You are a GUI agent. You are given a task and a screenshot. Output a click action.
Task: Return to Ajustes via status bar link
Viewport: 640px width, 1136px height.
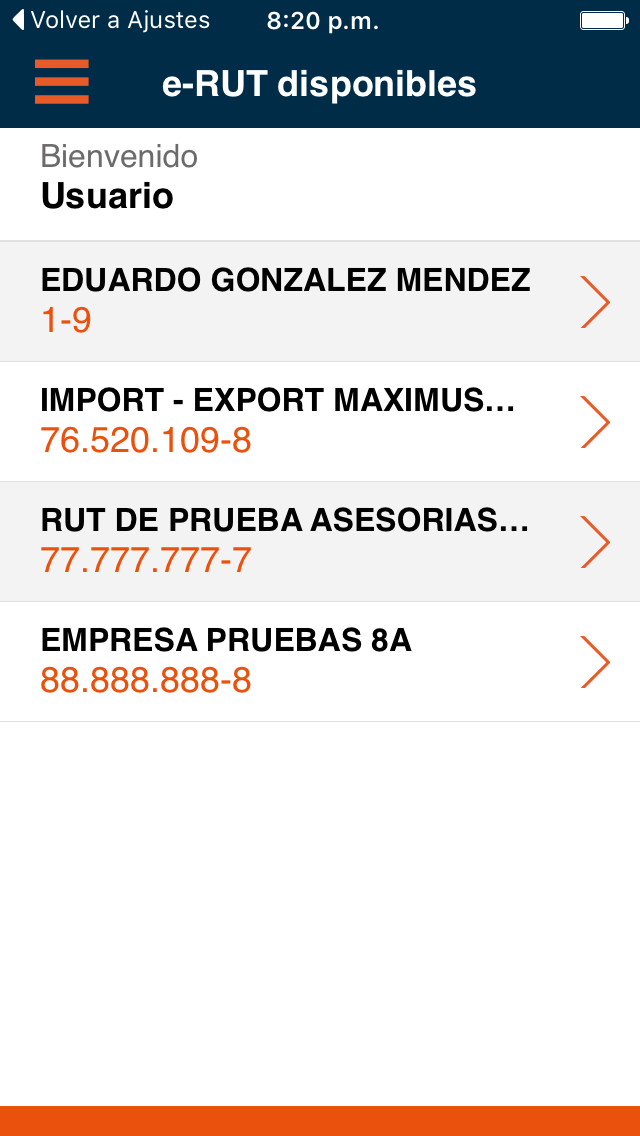tap(110, 20)
